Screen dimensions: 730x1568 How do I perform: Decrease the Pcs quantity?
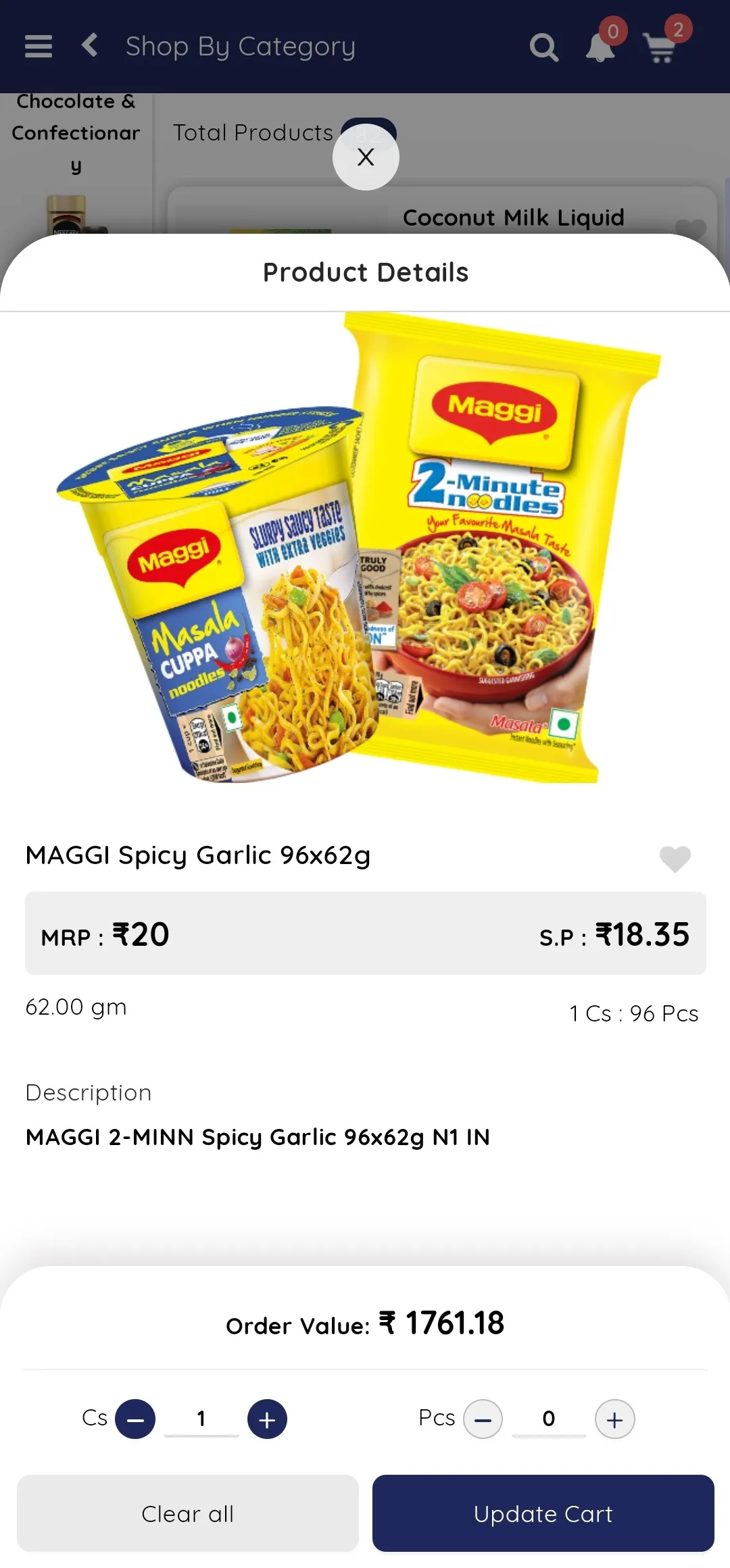click(483, 1419)
